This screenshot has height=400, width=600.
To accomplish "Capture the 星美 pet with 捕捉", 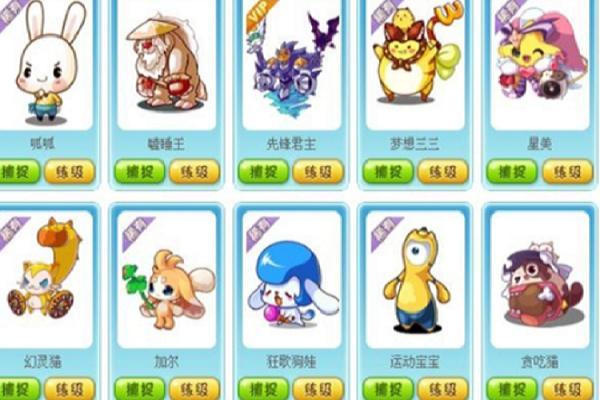I will tap(511, 172).
